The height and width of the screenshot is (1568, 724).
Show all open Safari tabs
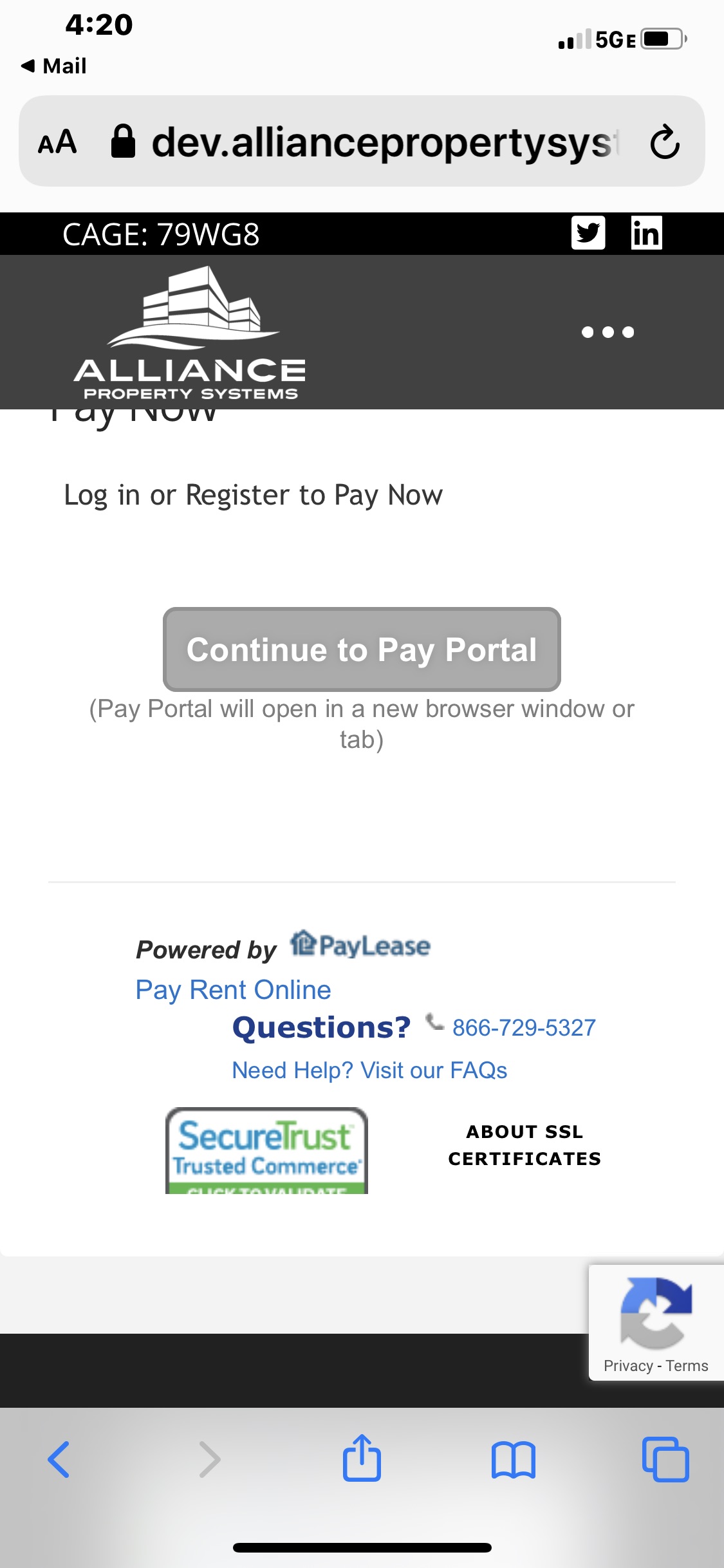665,1459
